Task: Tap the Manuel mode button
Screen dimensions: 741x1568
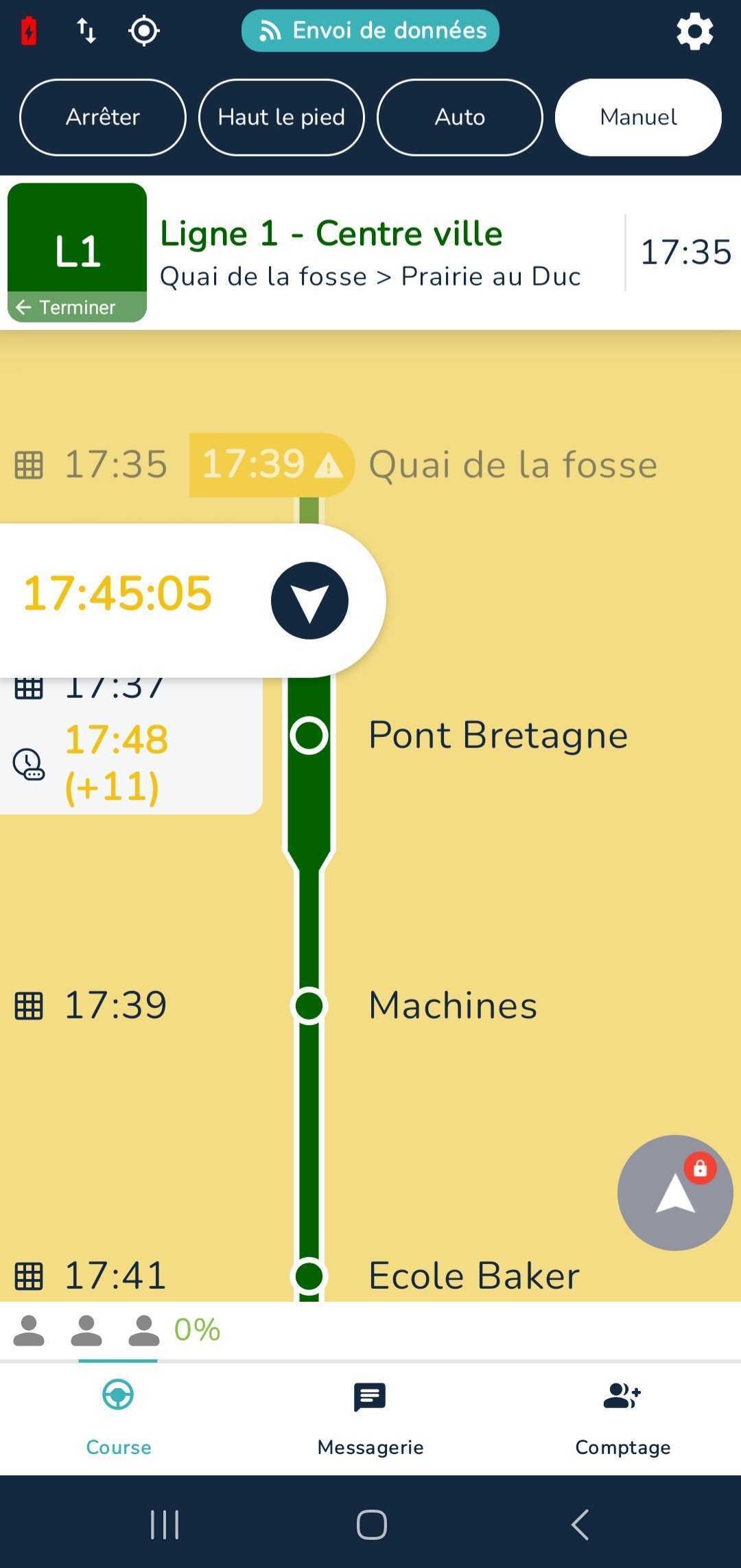Action: (637, 117)
